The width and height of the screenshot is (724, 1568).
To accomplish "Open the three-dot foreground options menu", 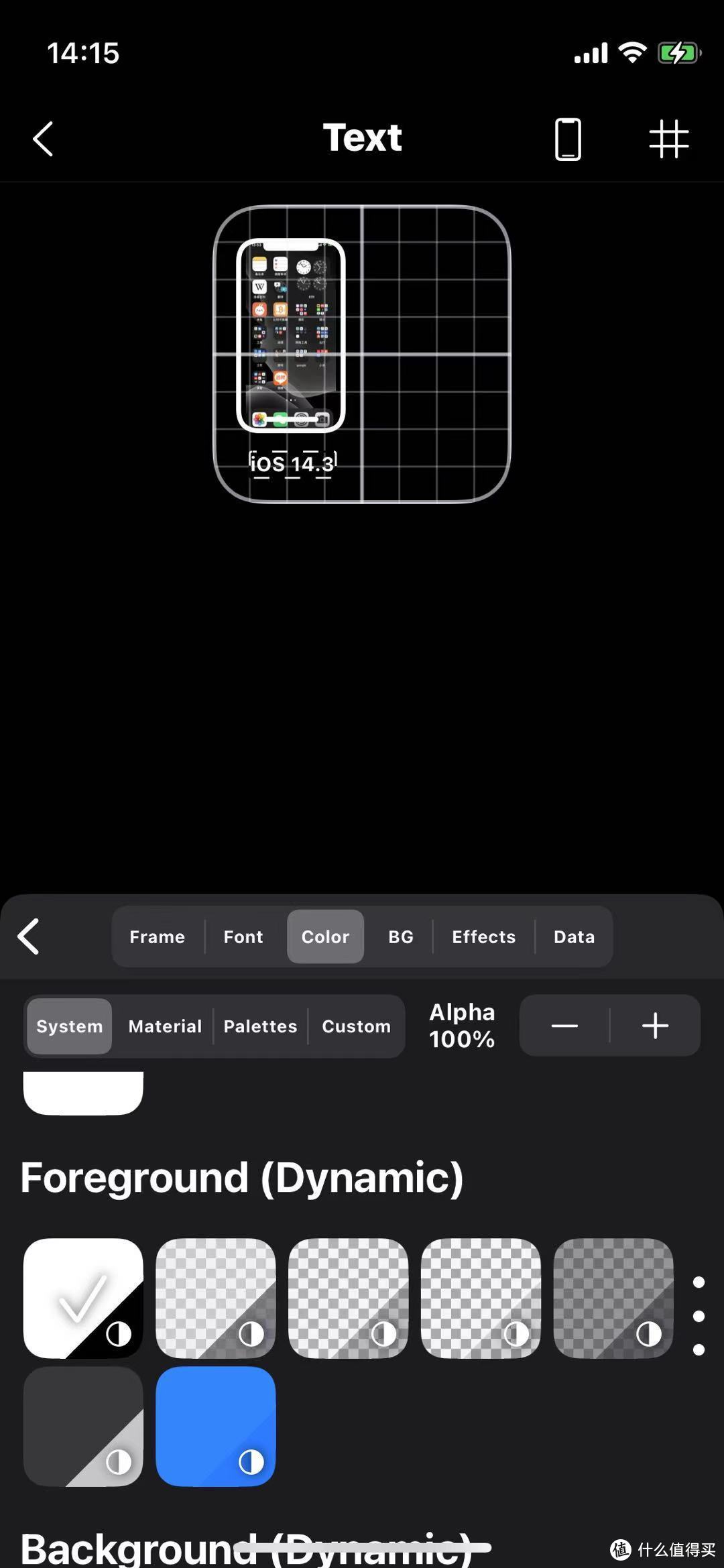I will pyautogui.click(x=699, y=1315).
